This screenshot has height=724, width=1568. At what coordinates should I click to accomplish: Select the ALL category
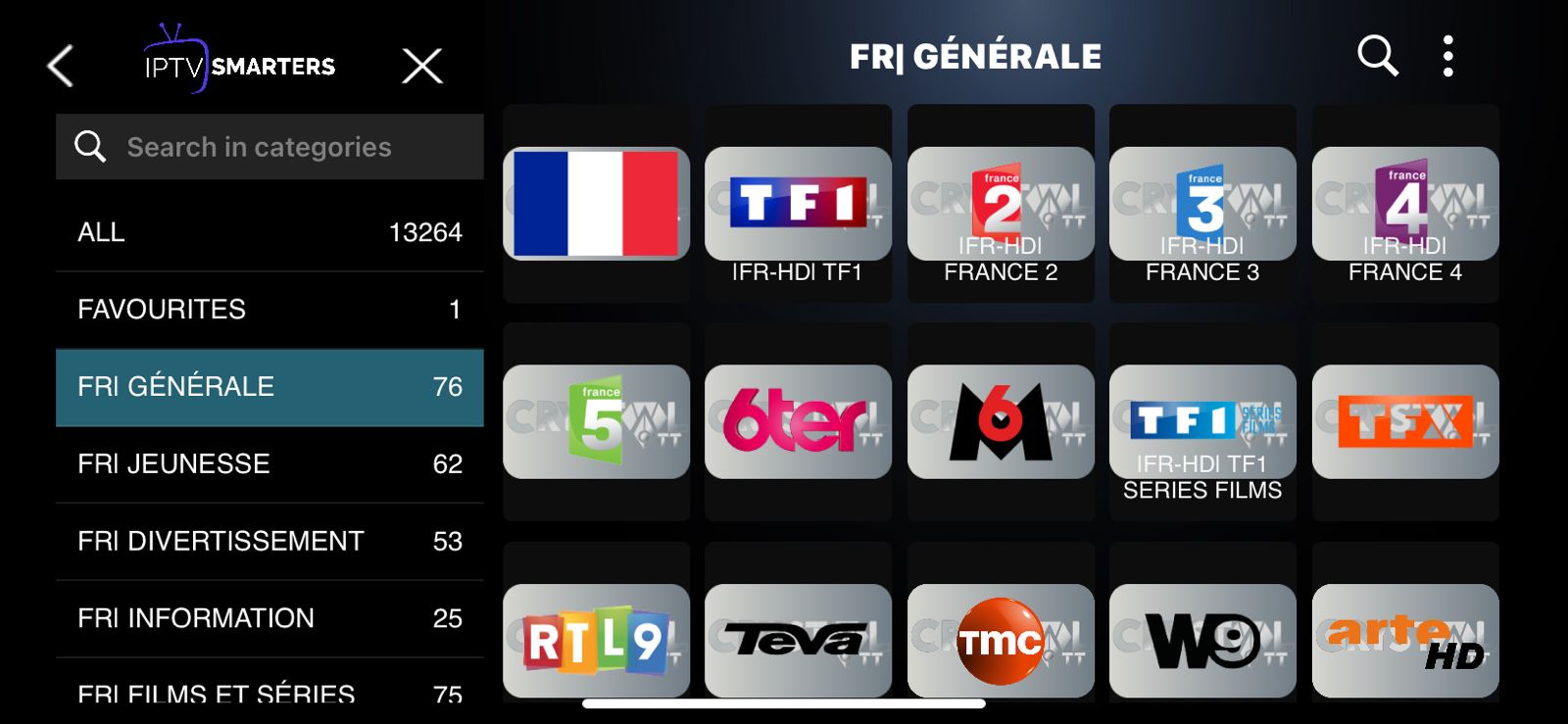pos(269,232)
